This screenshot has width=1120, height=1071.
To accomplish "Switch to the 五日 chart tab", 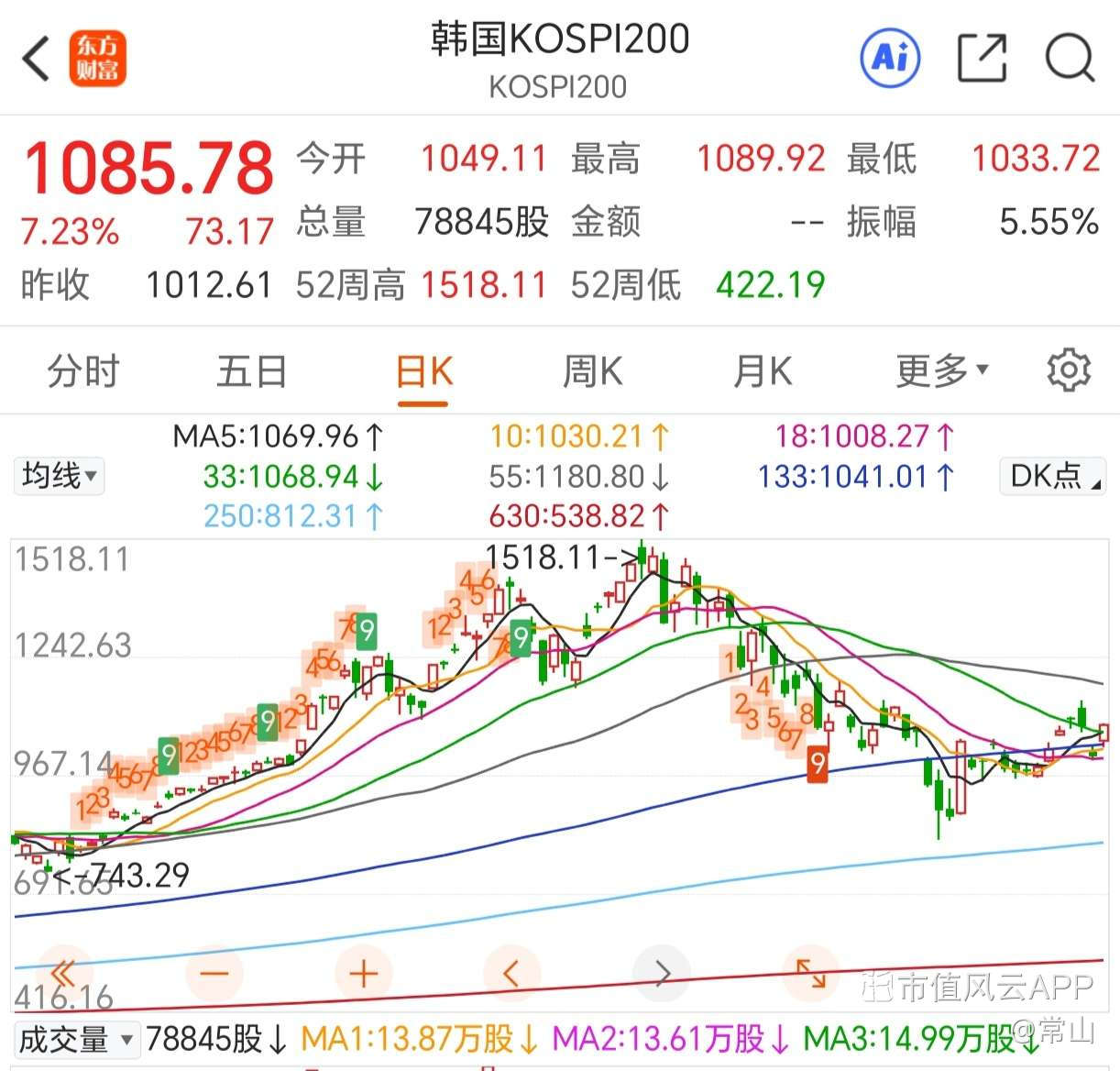I will tap(252, 372).
